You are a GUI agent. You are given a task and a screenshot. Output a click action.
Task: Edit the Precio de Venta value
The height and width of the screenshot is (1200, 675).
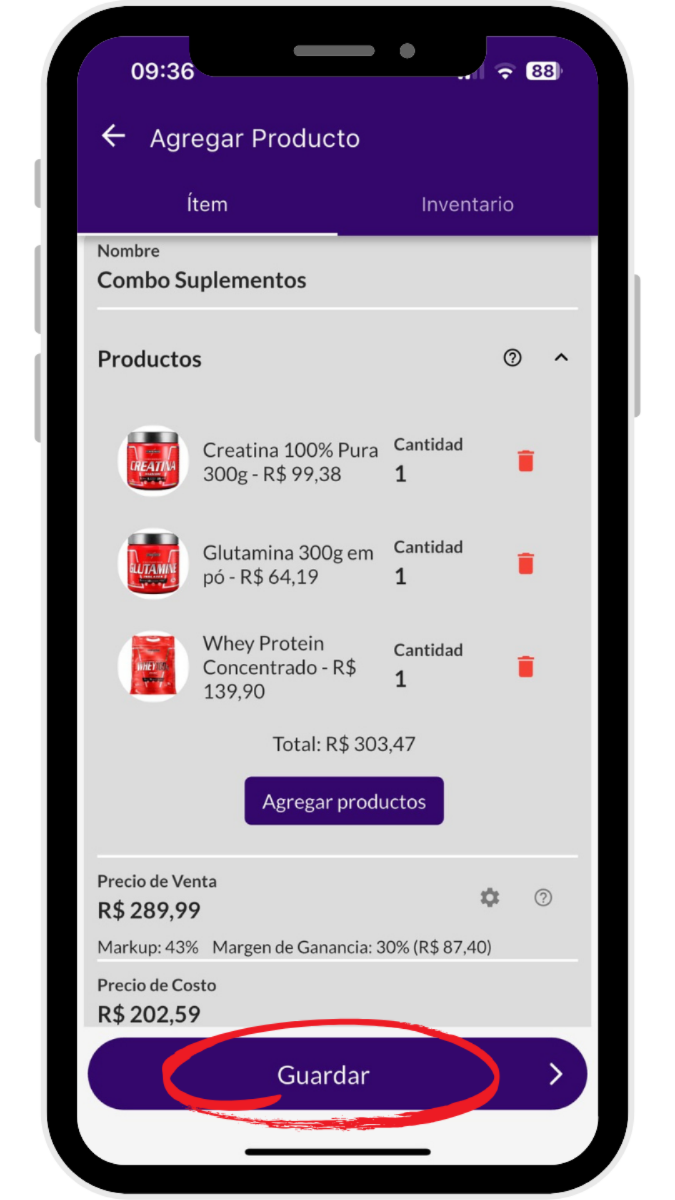click(150, 911)
